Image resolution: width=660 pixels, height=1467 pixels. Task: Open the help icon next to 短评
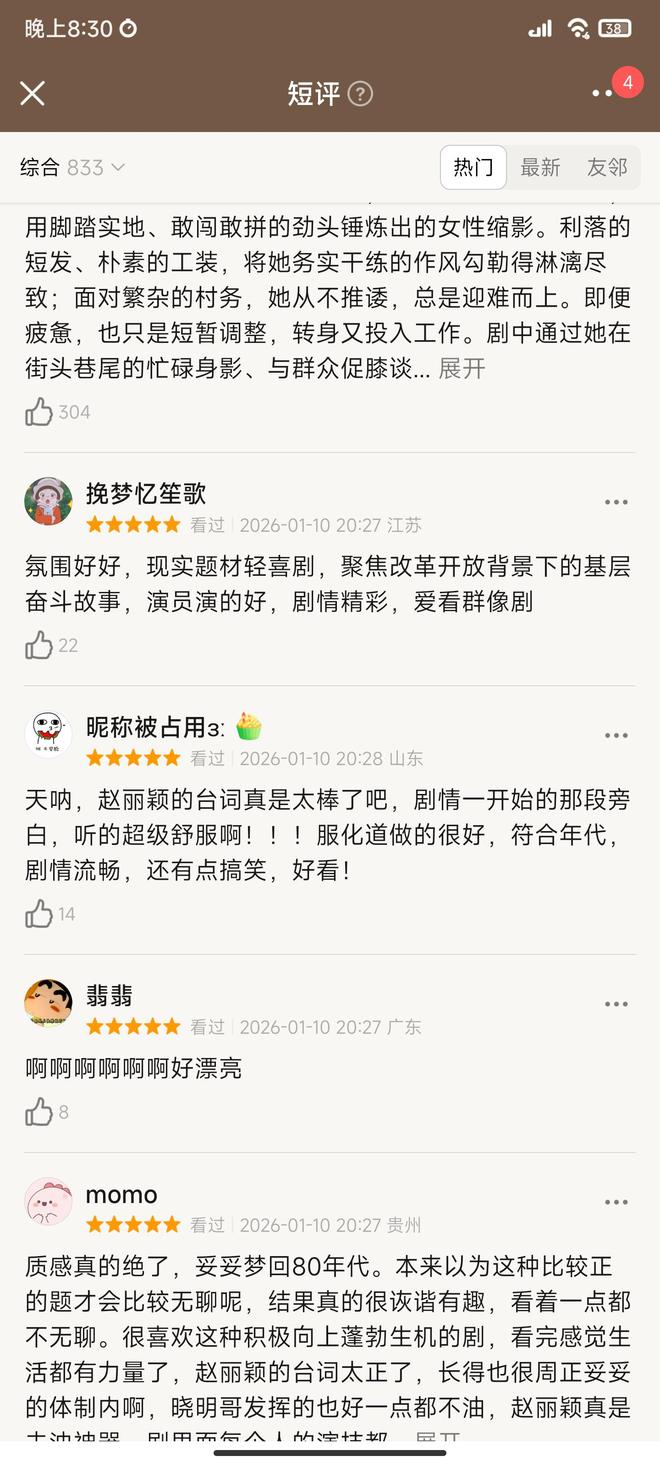[360, 94]
